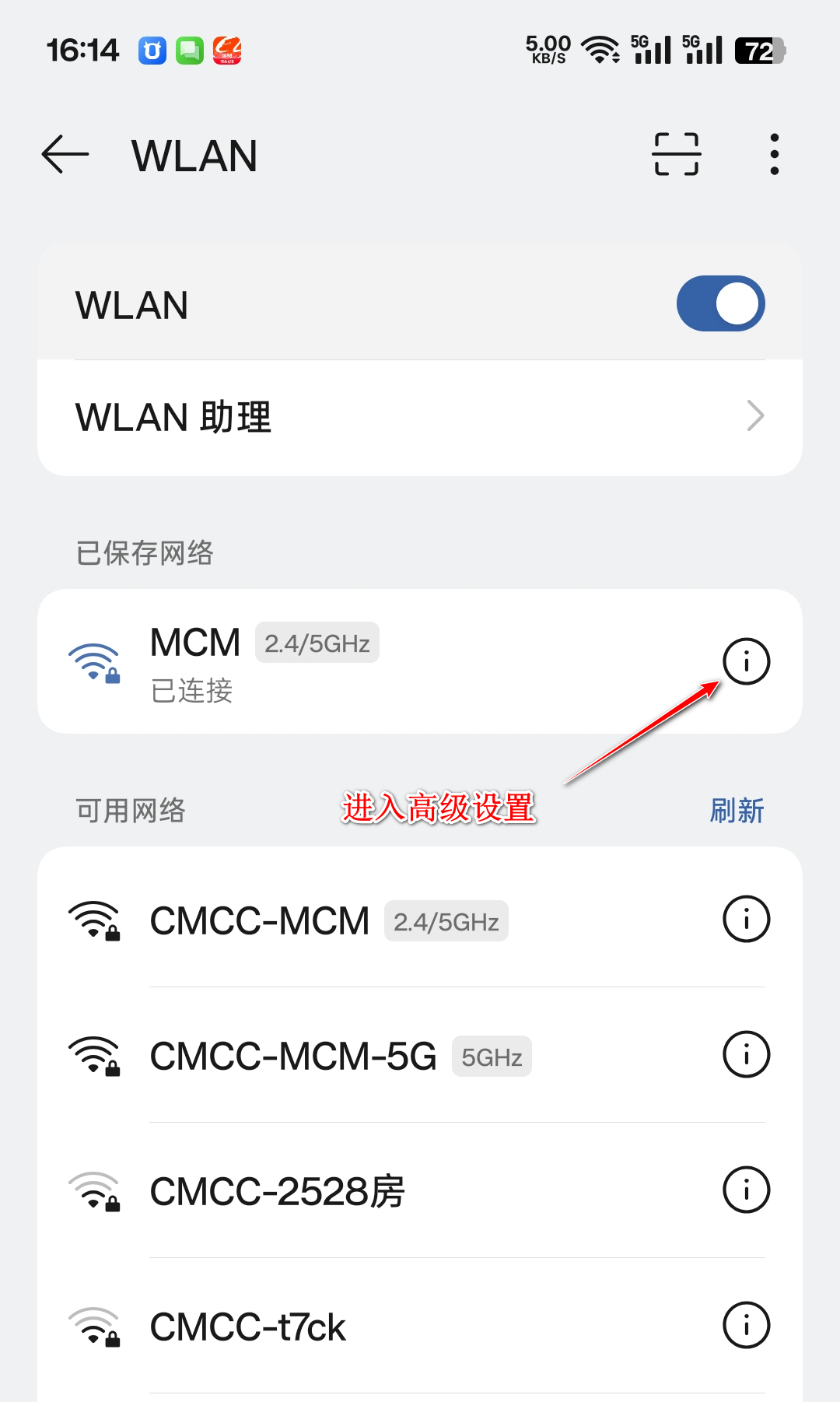Open WLAN 助理
840x1402 pixels.
click(420, 417)
